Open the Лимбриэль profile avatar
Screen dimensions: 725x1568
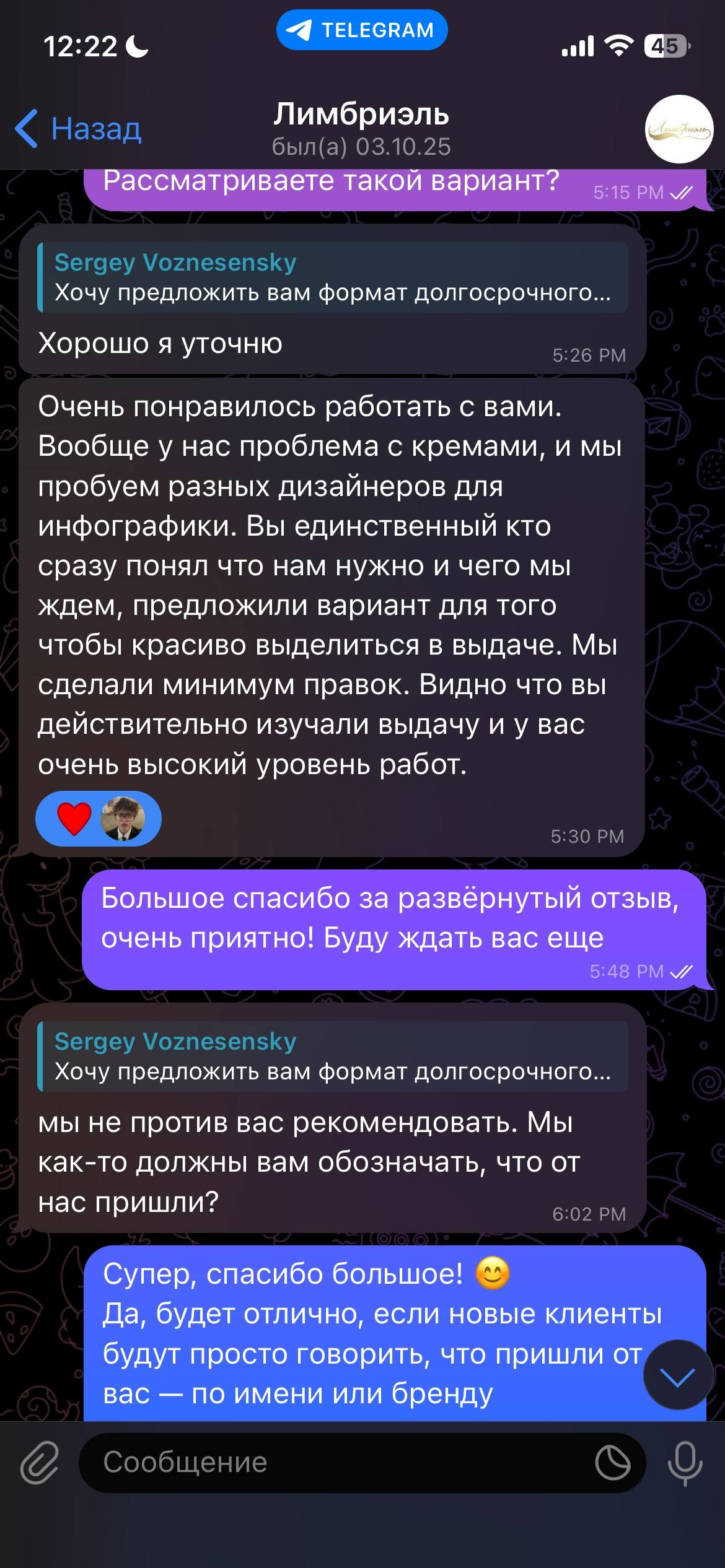[679, 129]
